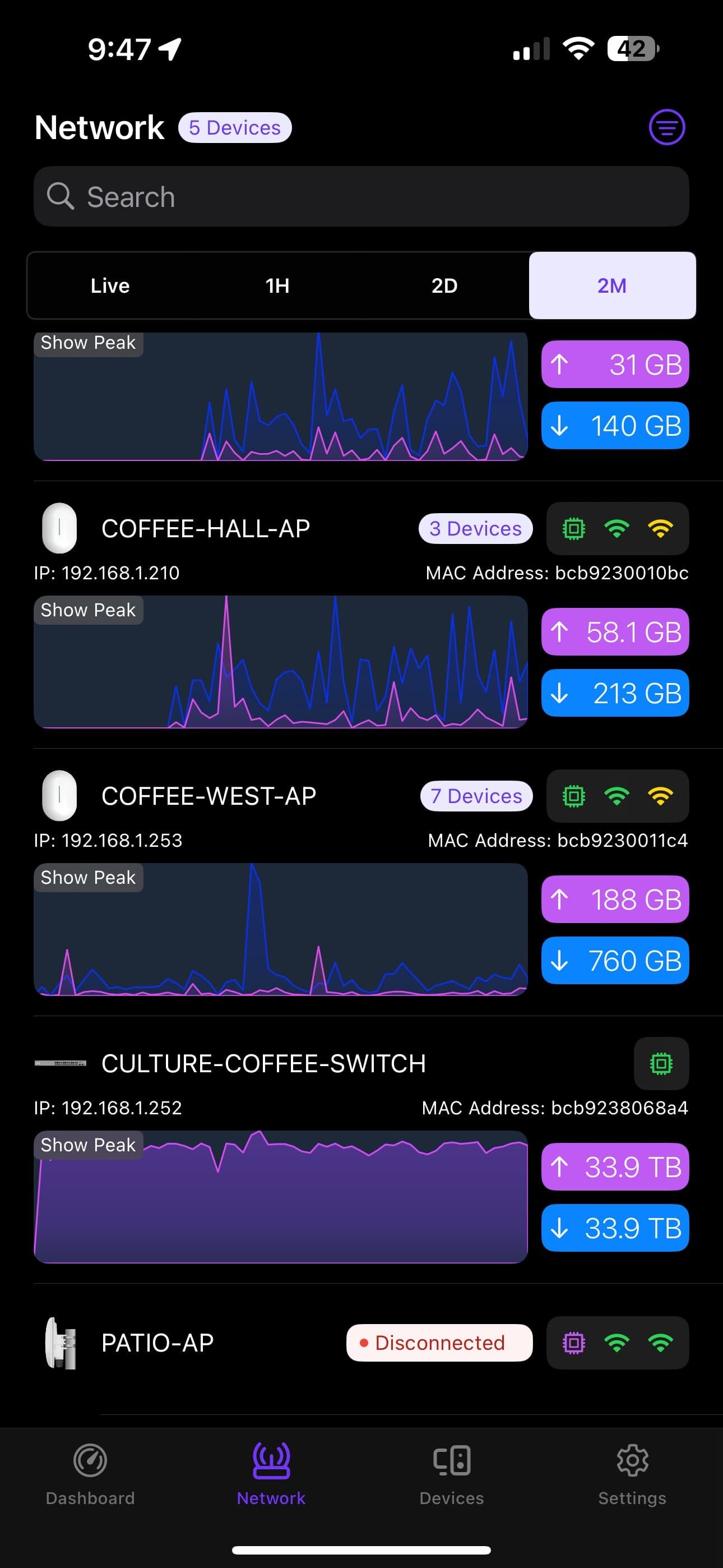723x1568 pixels.
Task: Go to the Dashboard tab
Action: coord(90,1473)
